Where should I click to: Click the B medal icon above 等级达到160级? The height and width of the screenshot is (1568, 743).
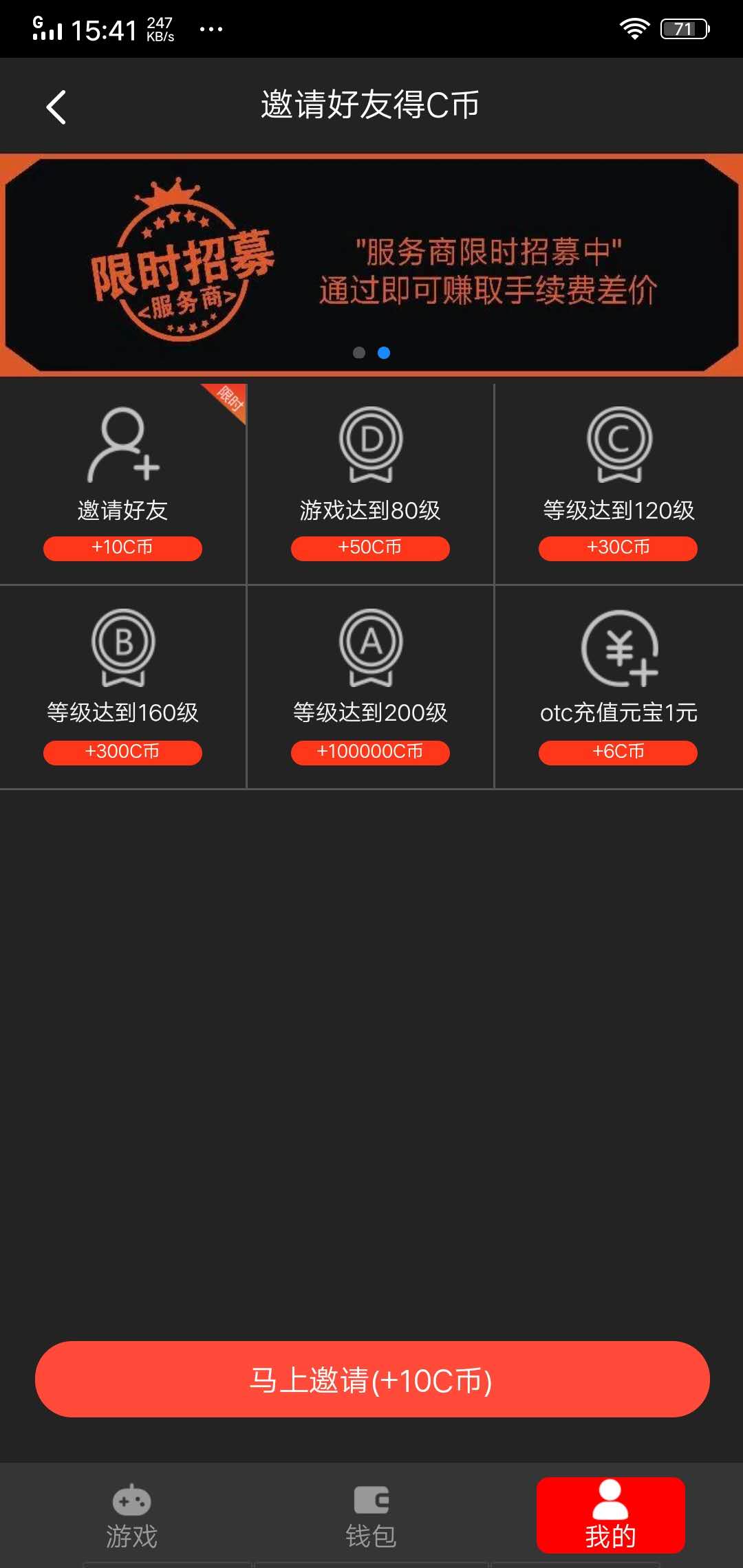click(x=122, y=648)
